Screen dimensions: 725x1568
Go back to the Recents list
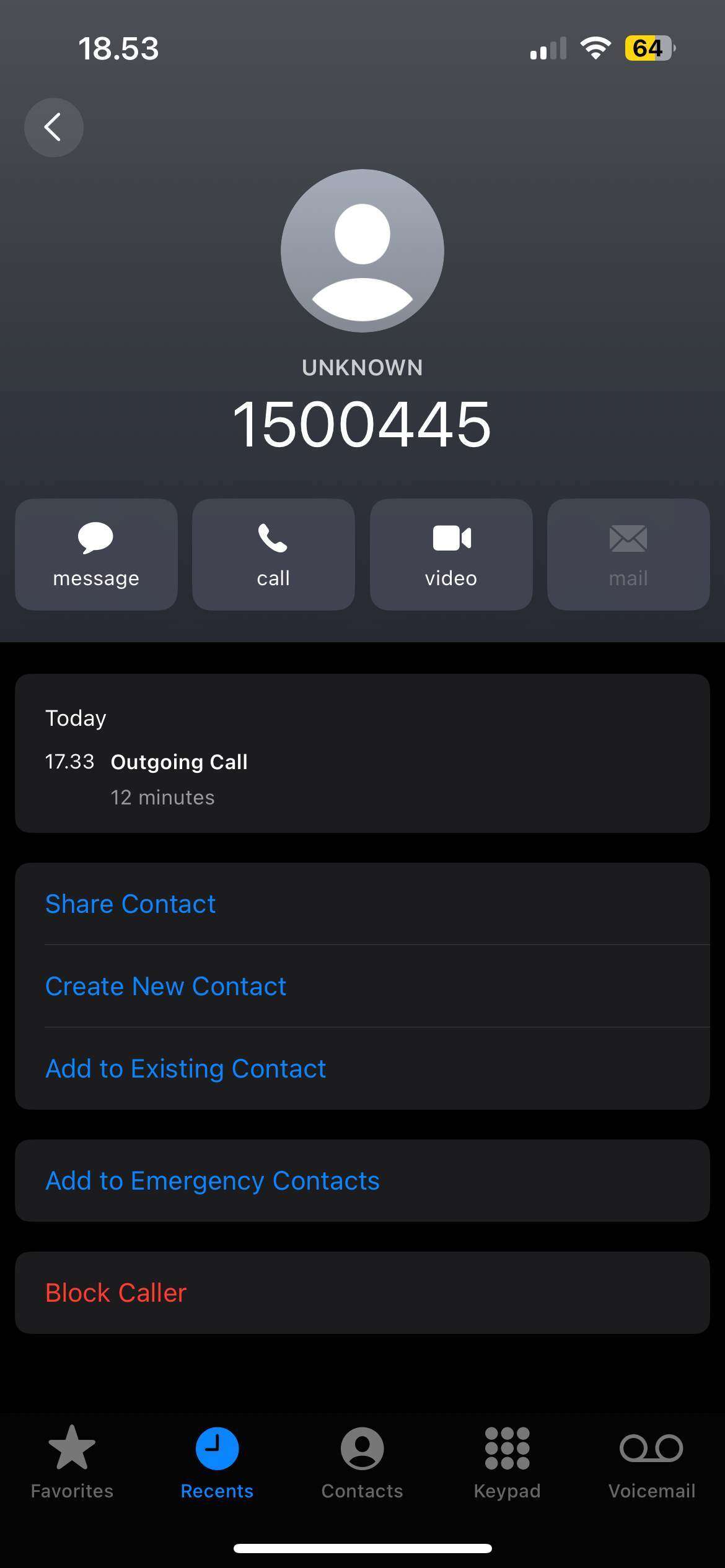point(54,128)
